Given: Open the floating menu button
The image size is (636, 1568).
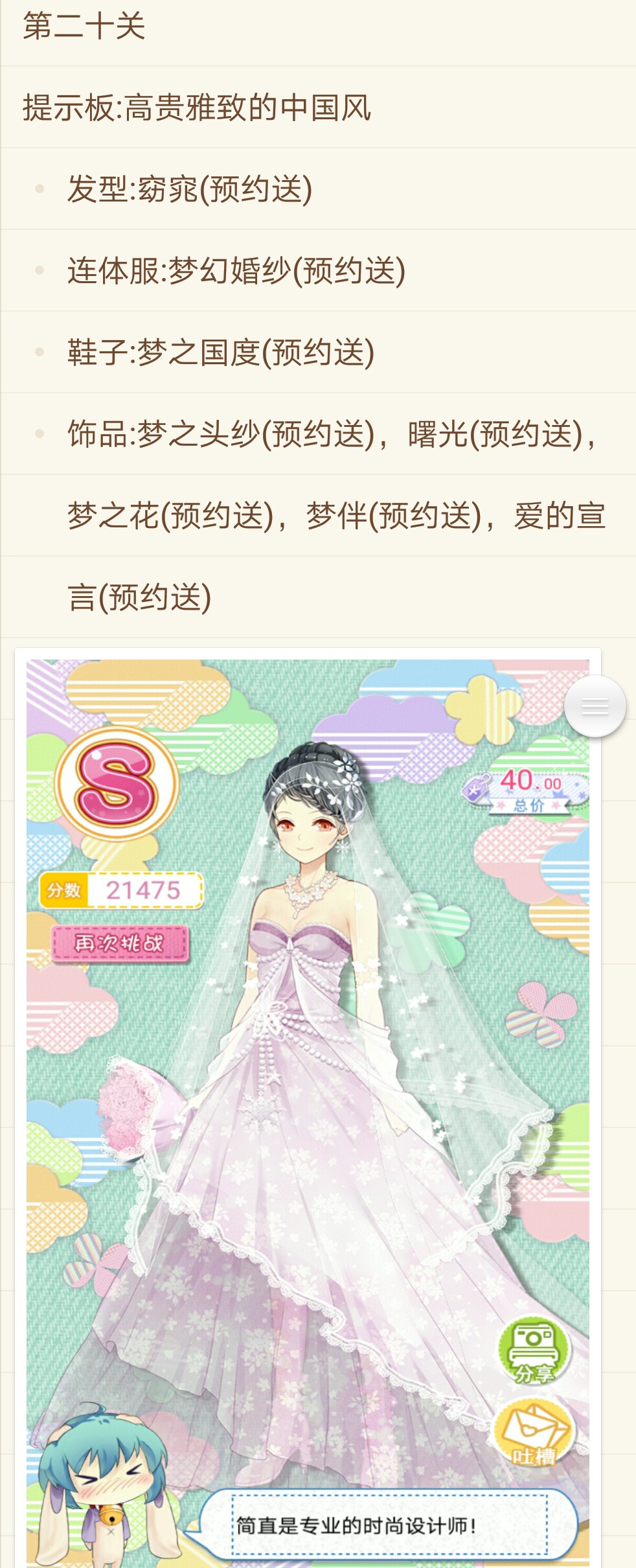Looking at the screenshot, I should coord(595,706).
